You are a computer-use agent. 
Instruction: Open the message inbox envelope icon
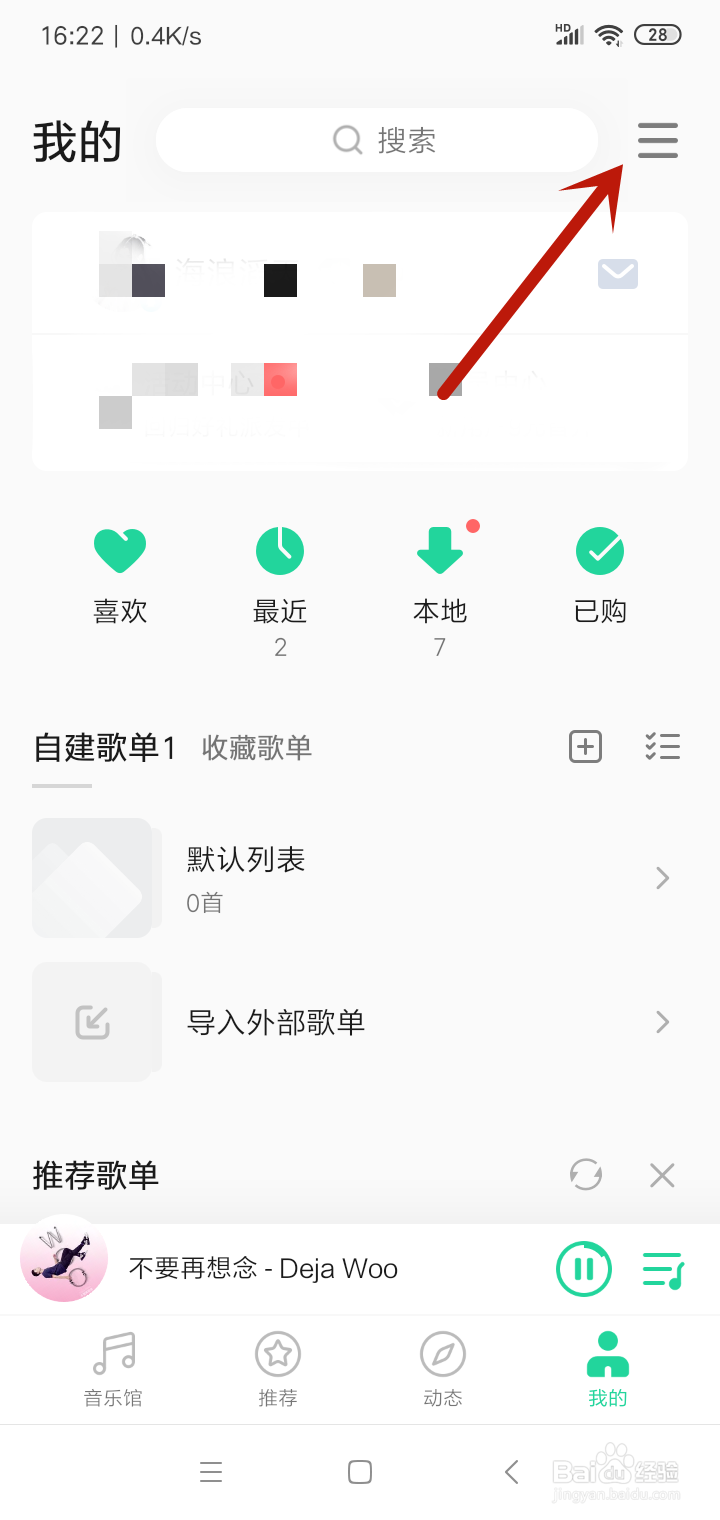pos(617,274)
